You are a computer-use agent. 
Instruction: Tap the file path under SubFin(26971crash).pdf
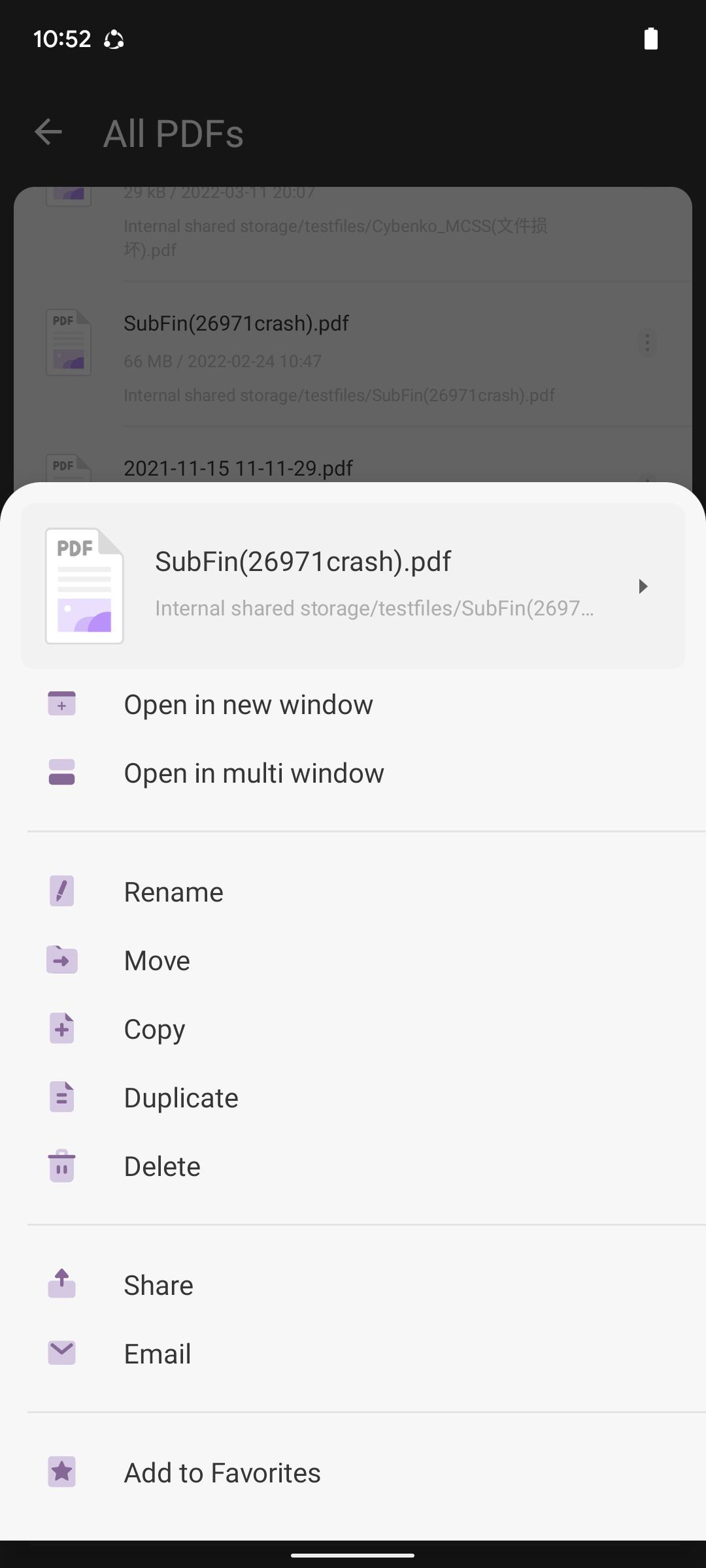tap(375, 608)
